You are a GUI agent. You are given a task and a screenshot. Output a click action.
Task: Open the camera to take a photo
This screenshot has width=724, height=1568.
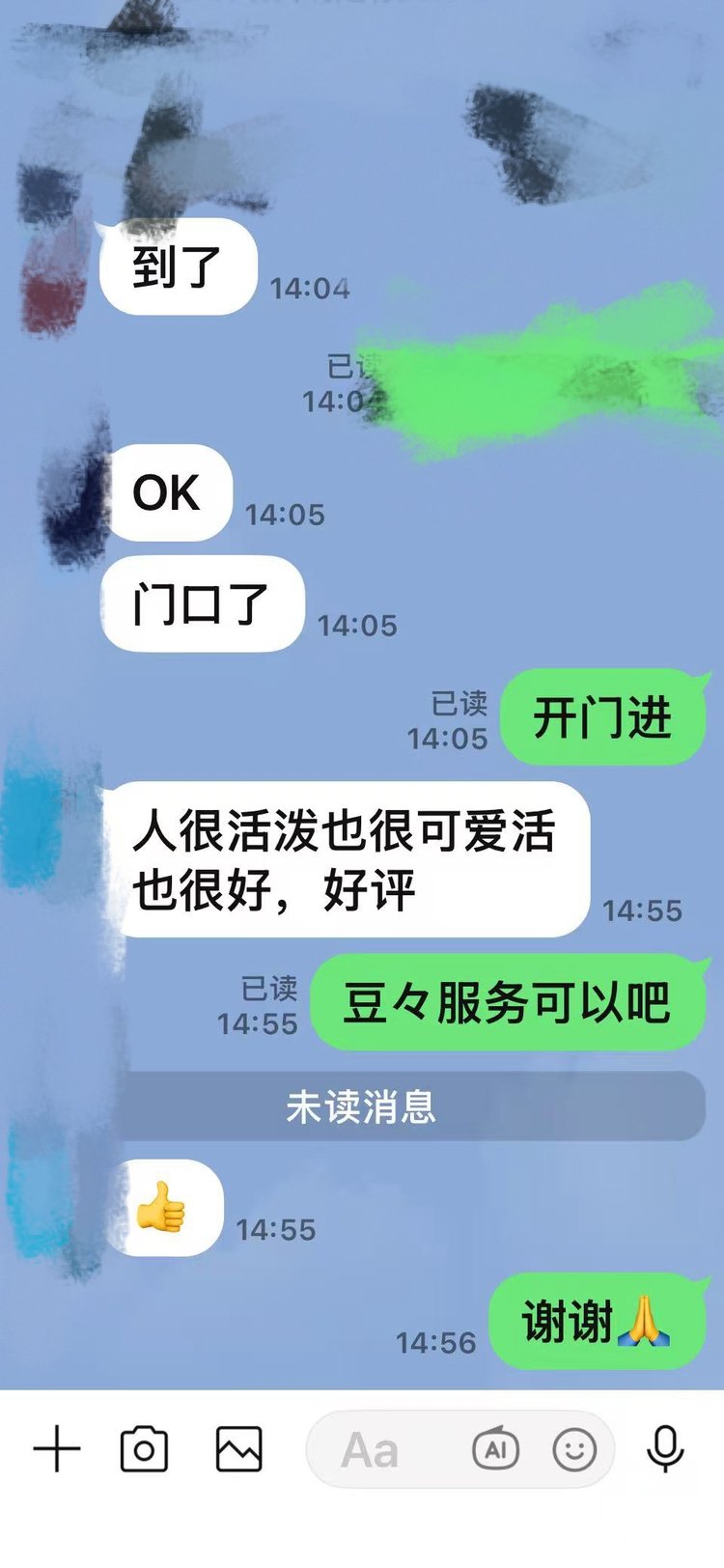tap(144, 1449)
